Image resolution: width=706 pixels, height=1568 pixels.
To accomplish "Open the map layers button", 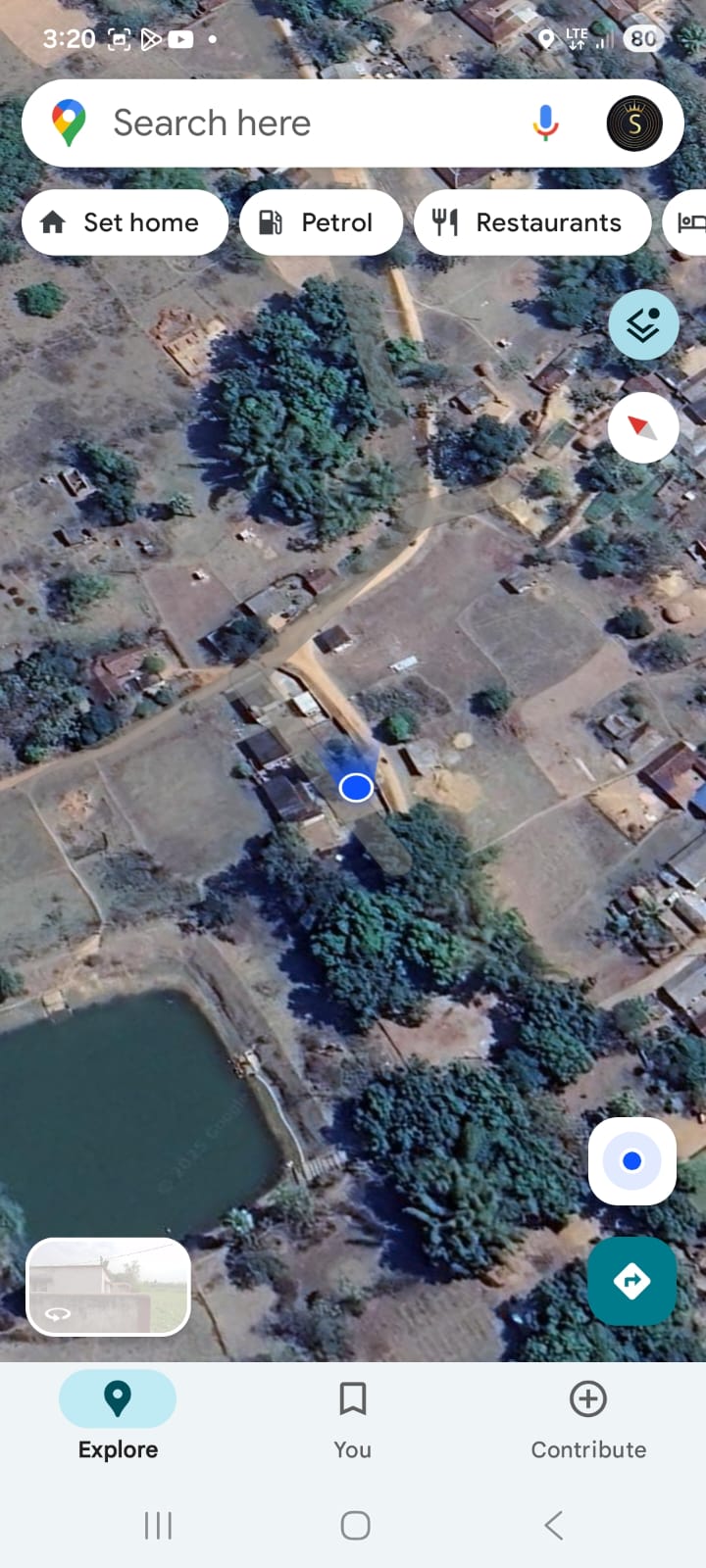I will tap(643, 324).
